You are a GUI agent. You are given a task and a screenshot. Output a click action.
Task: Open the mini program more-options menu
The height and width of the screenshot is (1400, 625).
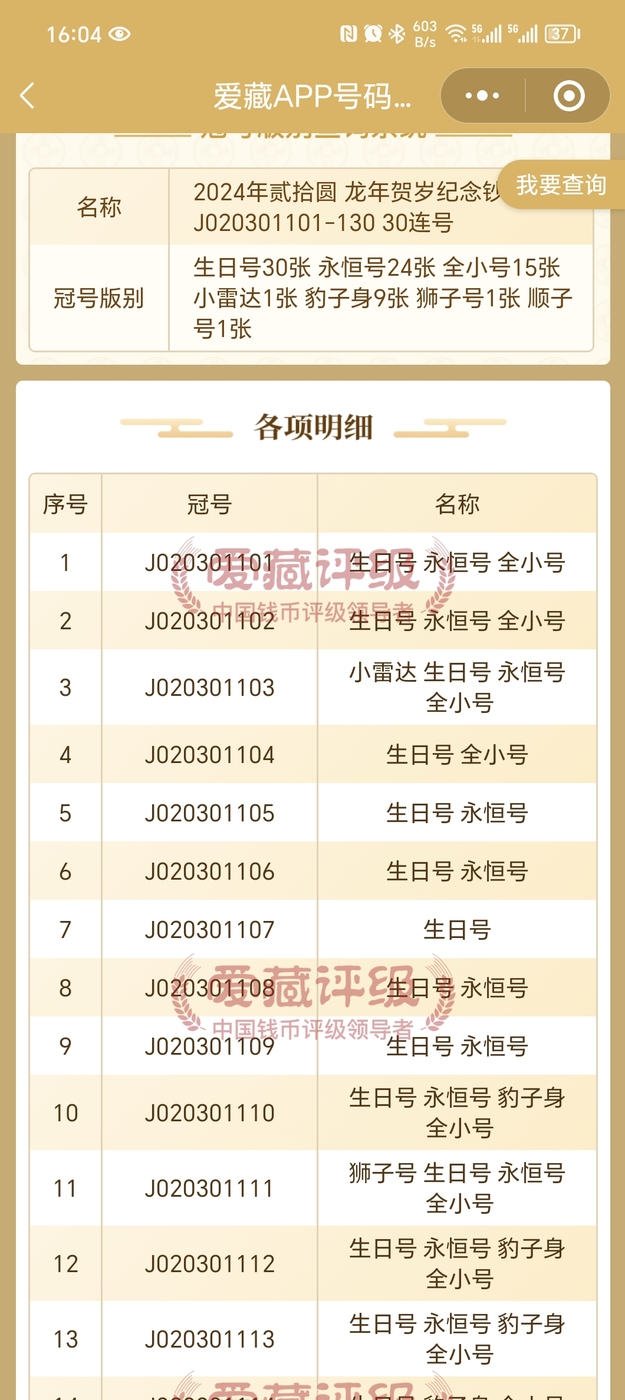(x=483, y=96)
